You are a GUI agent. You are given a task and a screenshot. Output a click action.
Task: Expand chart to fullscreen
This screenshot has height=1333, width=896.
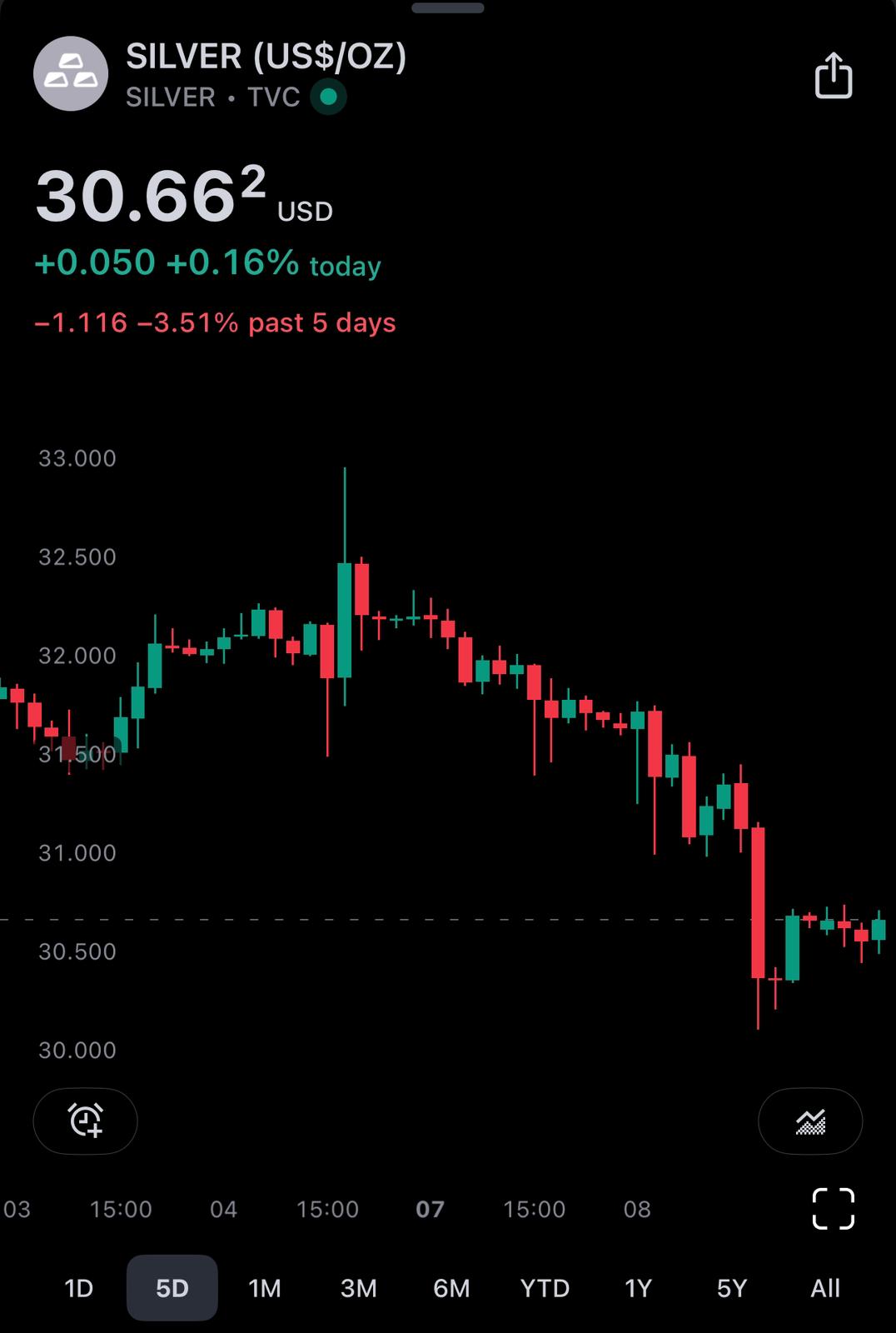(x=833, y=1208)
